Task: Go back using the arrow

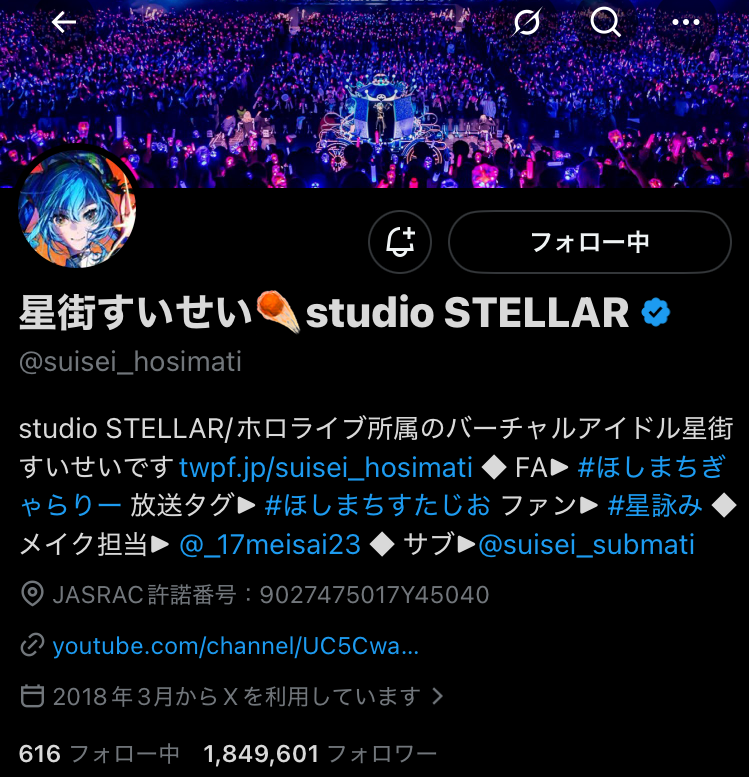Action: (64, 22)
